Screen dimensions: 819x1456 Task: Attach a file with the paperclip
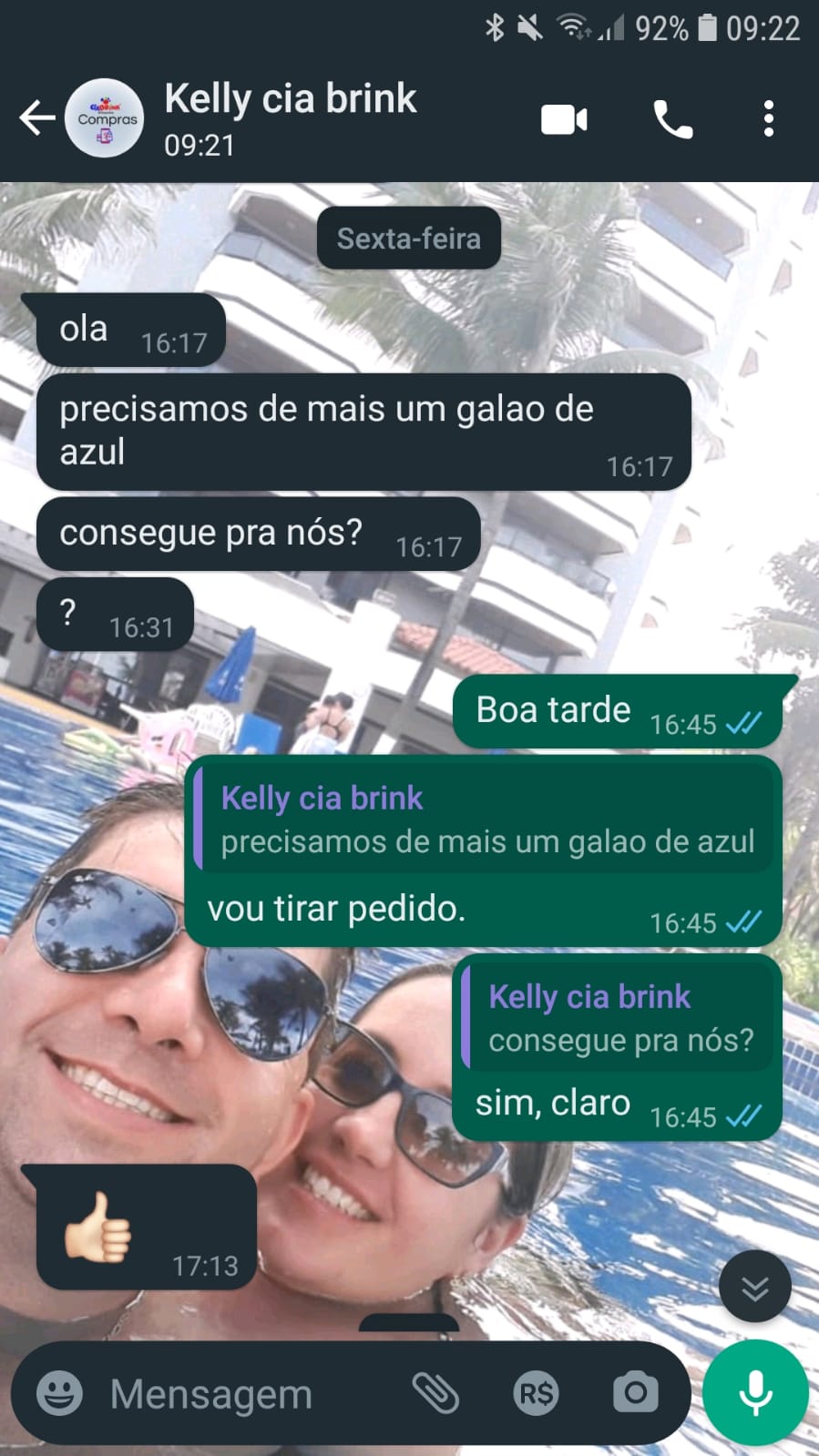point(435,1393)
